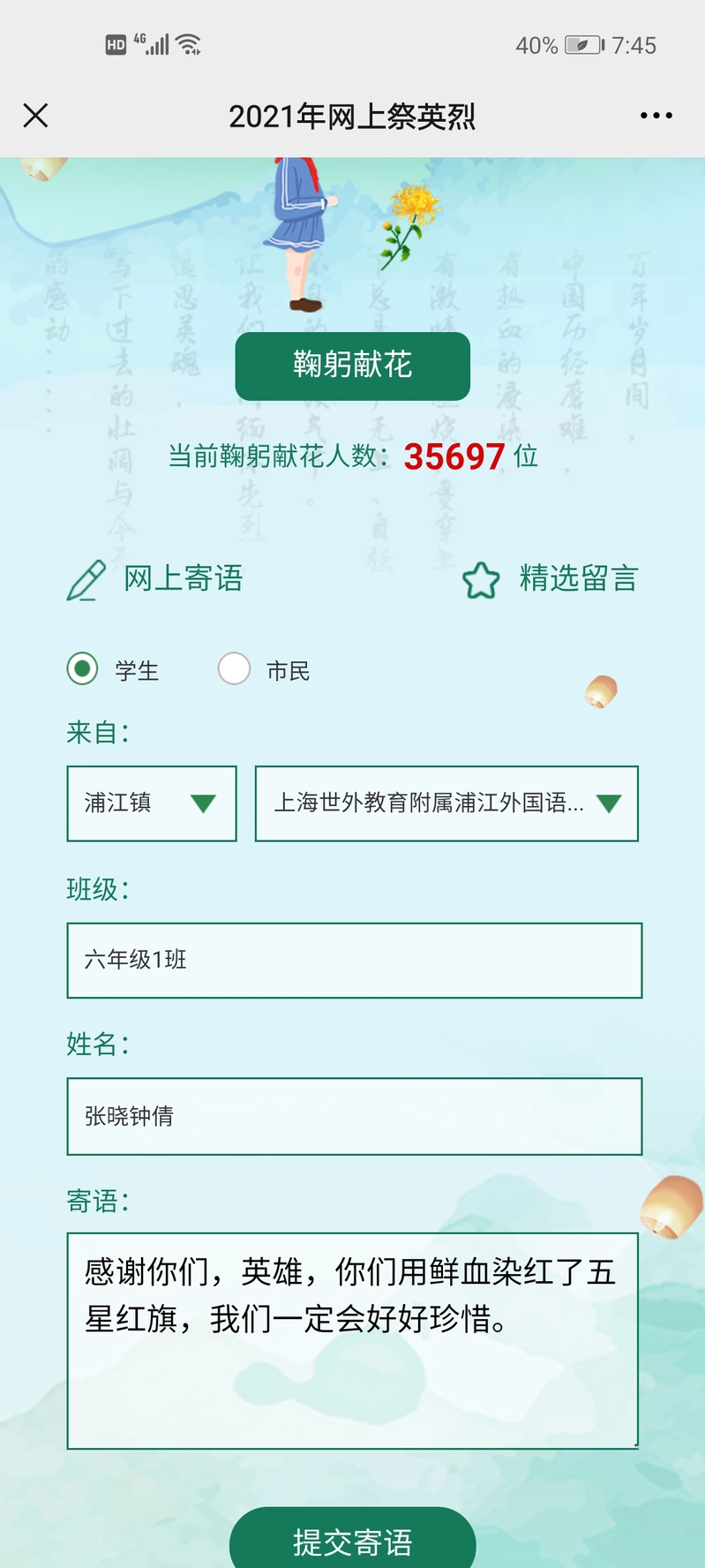Switch to the 网上寄语 section

(154, 579)
